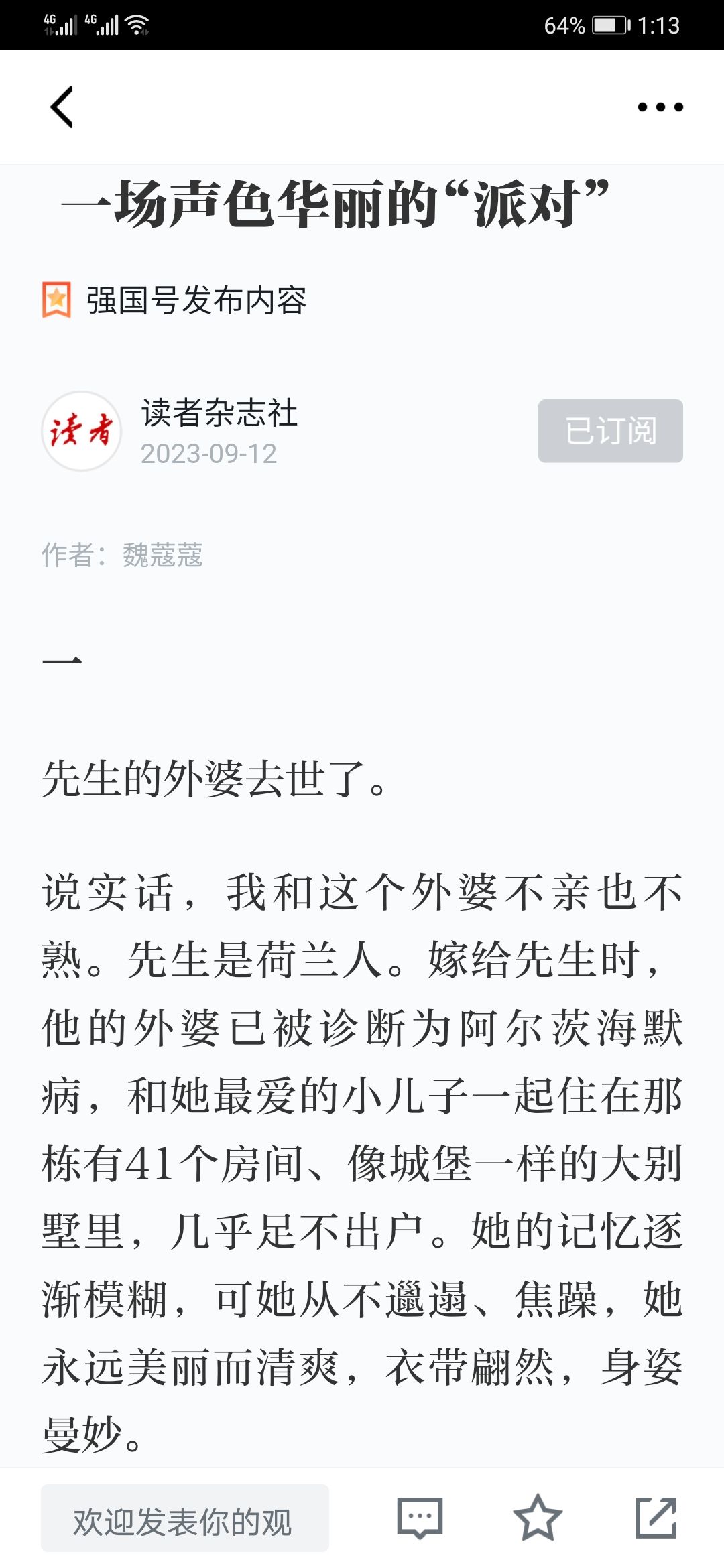Go back using the top-left arrow
Viewport: 724px width, 1568px height.
[62, 107]
